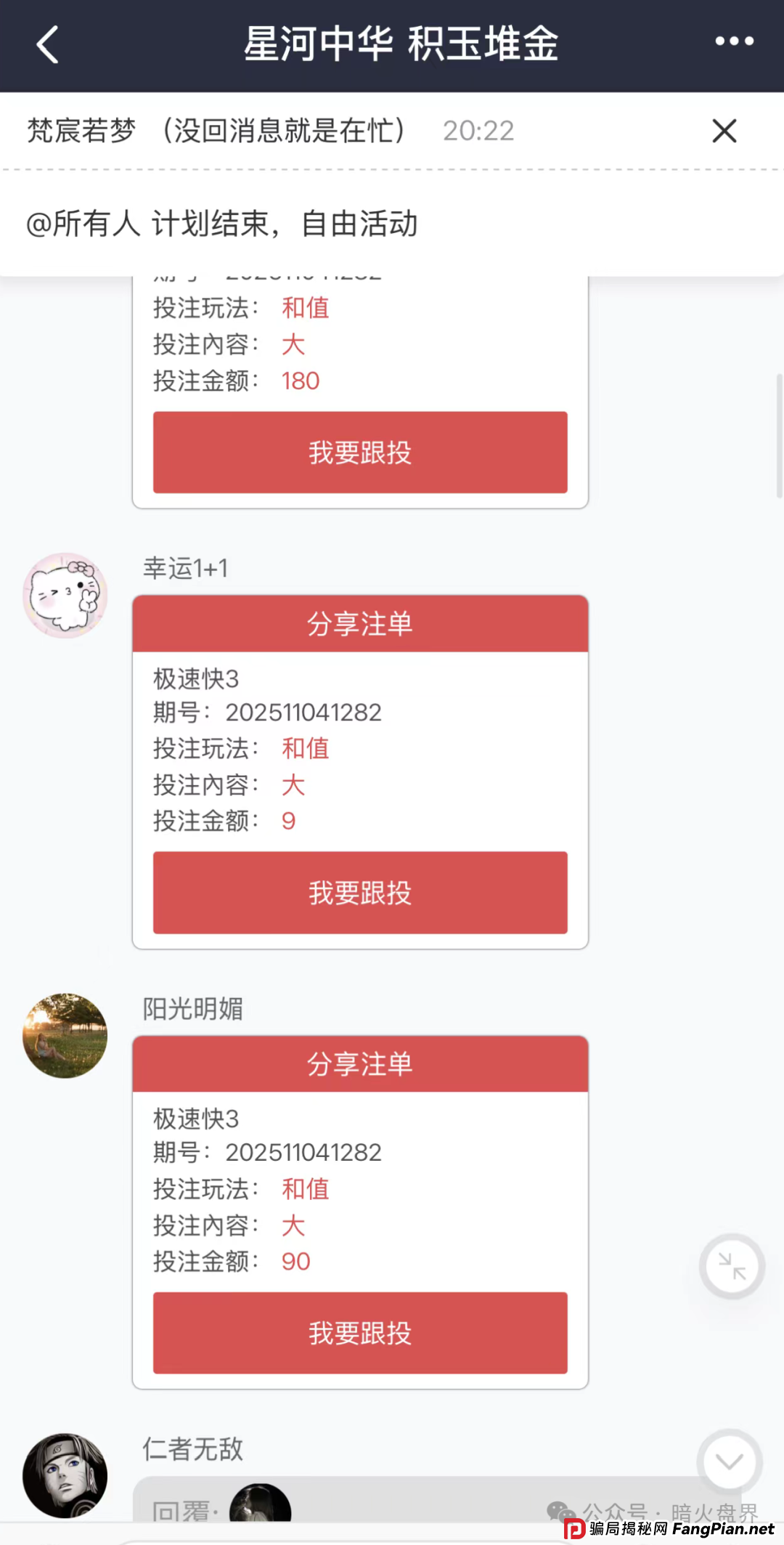Close the 梵宸若梦 notification banner
The image size is (784, 1545).
[x=723, y=131]
